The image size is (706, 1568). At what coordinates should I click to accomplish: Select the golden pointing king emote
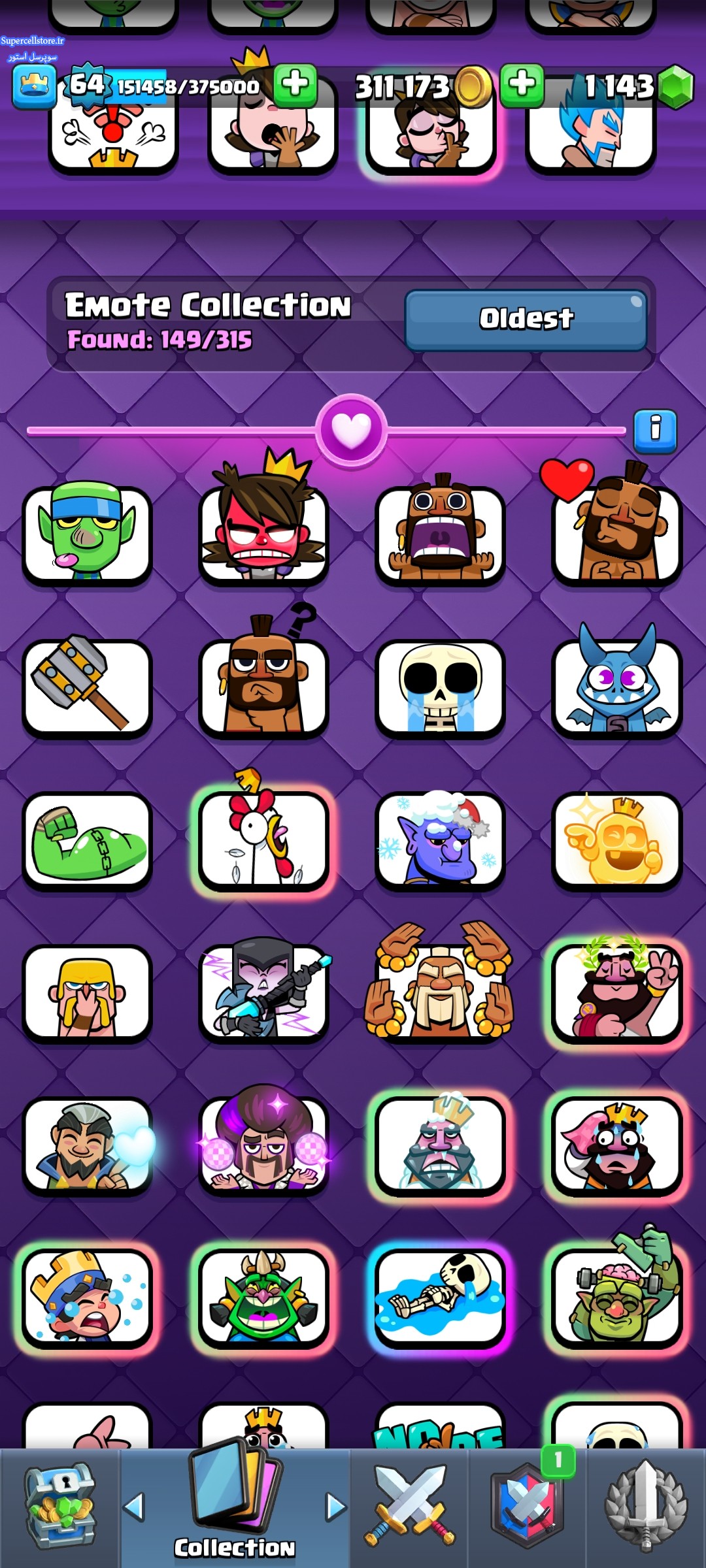pyautogui.click(x=616, y=841)
